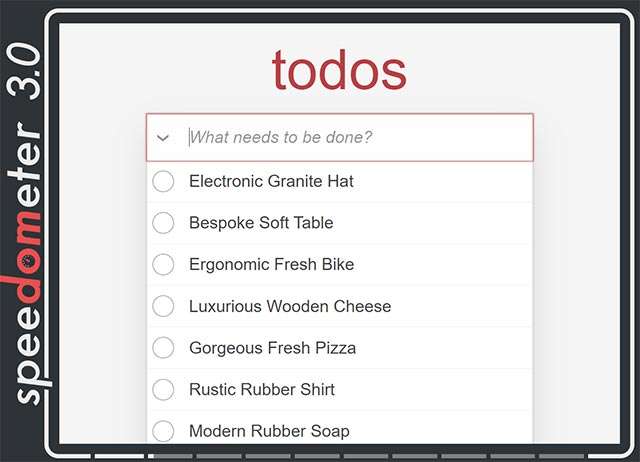Mark Electronic Granite Hat as completed
Image resolution: width=640 pixels, height=462 pixels.
pos(163,181)
